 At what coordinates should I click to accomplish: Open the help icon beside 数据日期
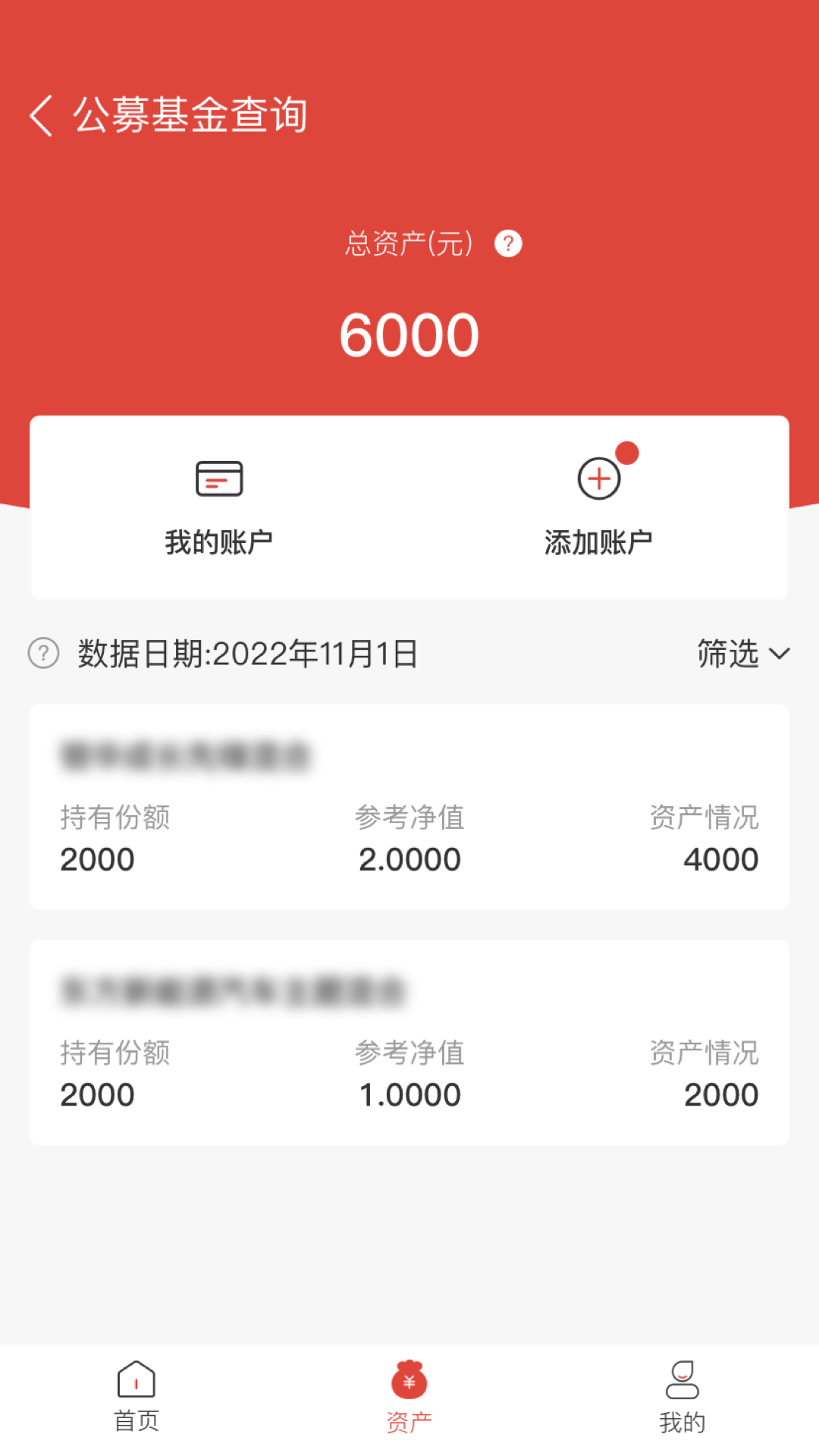(x=44, y=653)
